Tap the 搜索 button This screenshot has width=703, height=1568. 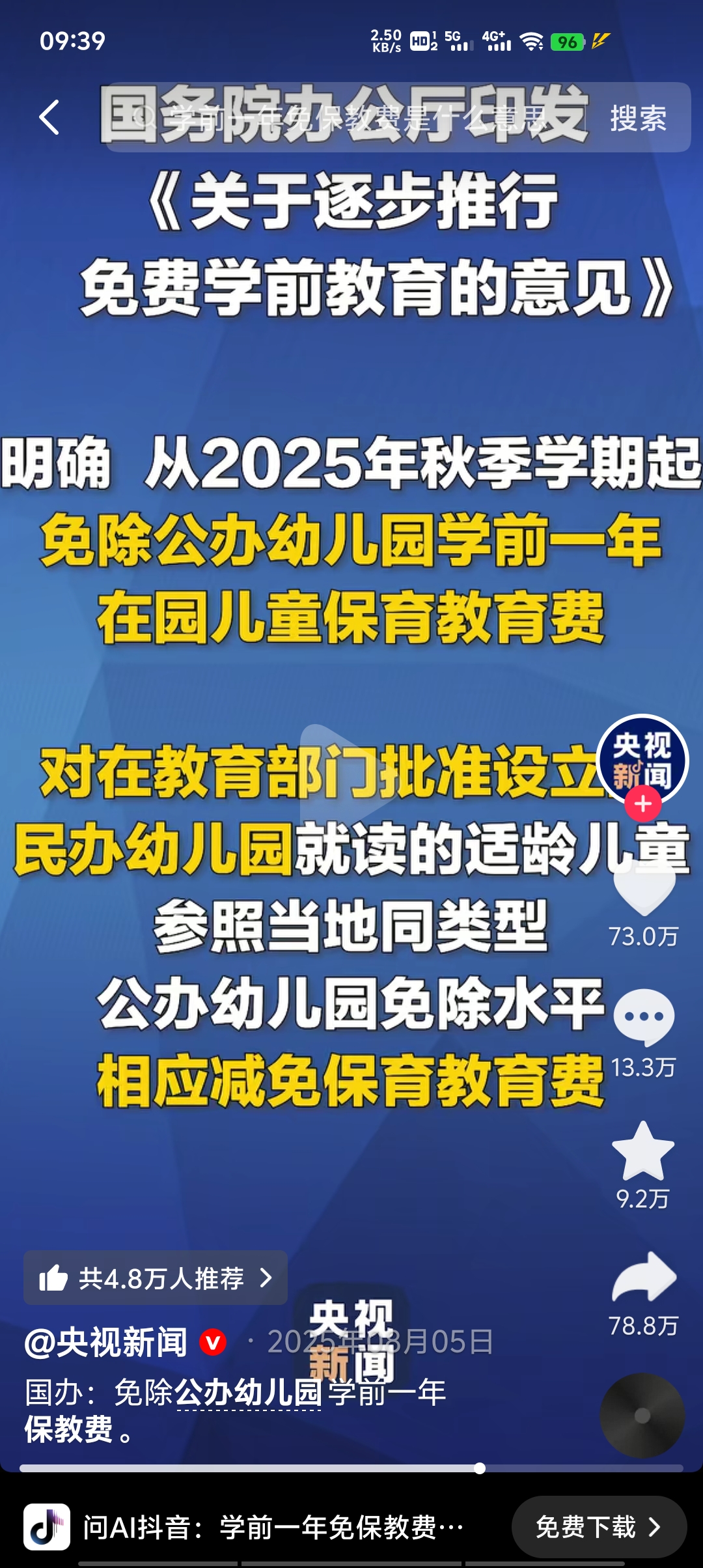coord(638,118)
